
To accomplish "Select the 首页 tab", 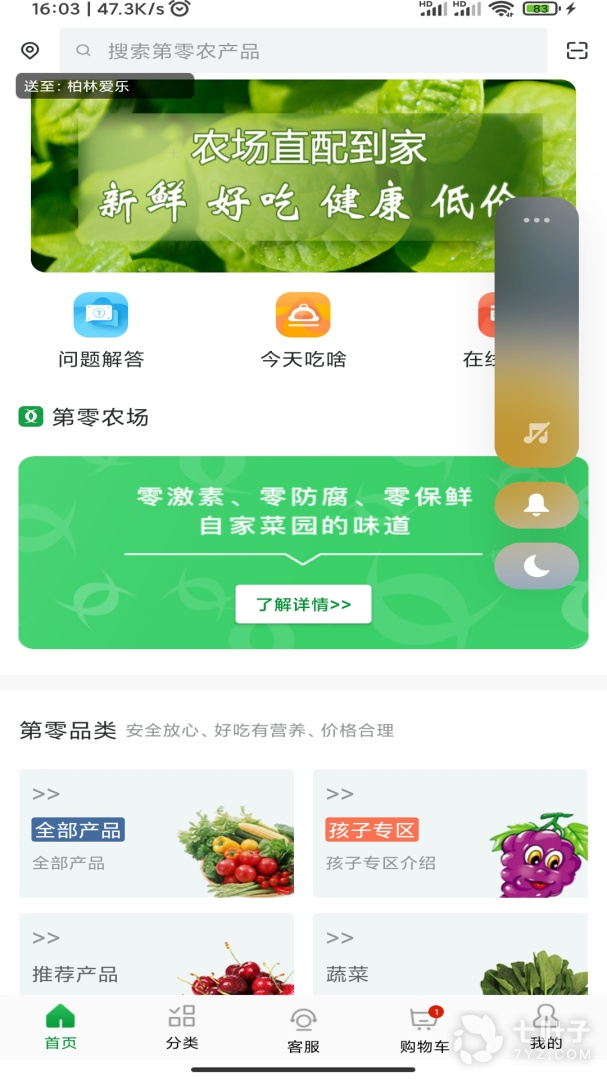I will click(61, 1028).
